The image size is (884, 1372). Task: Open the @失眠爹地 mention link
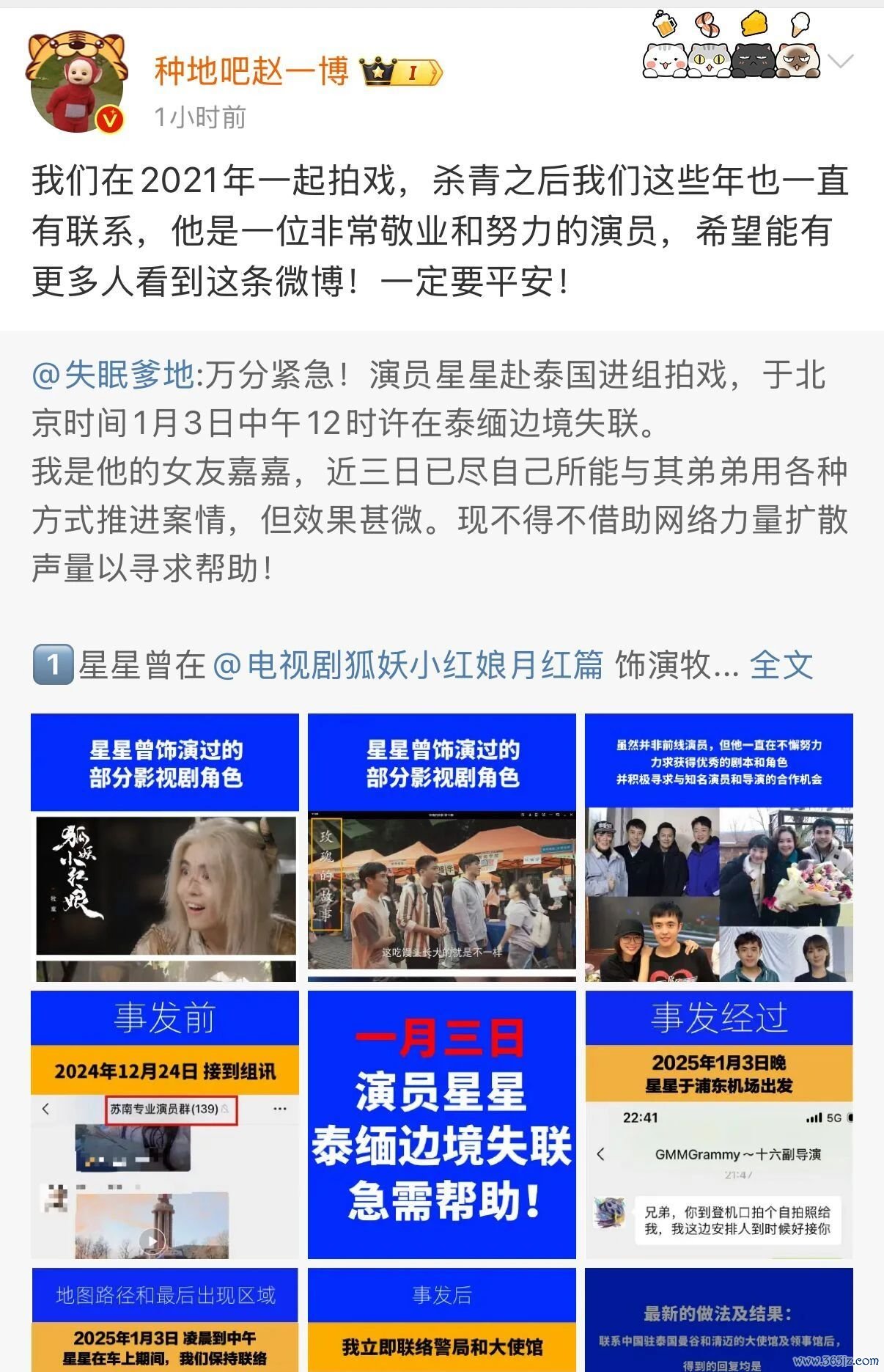114,375
